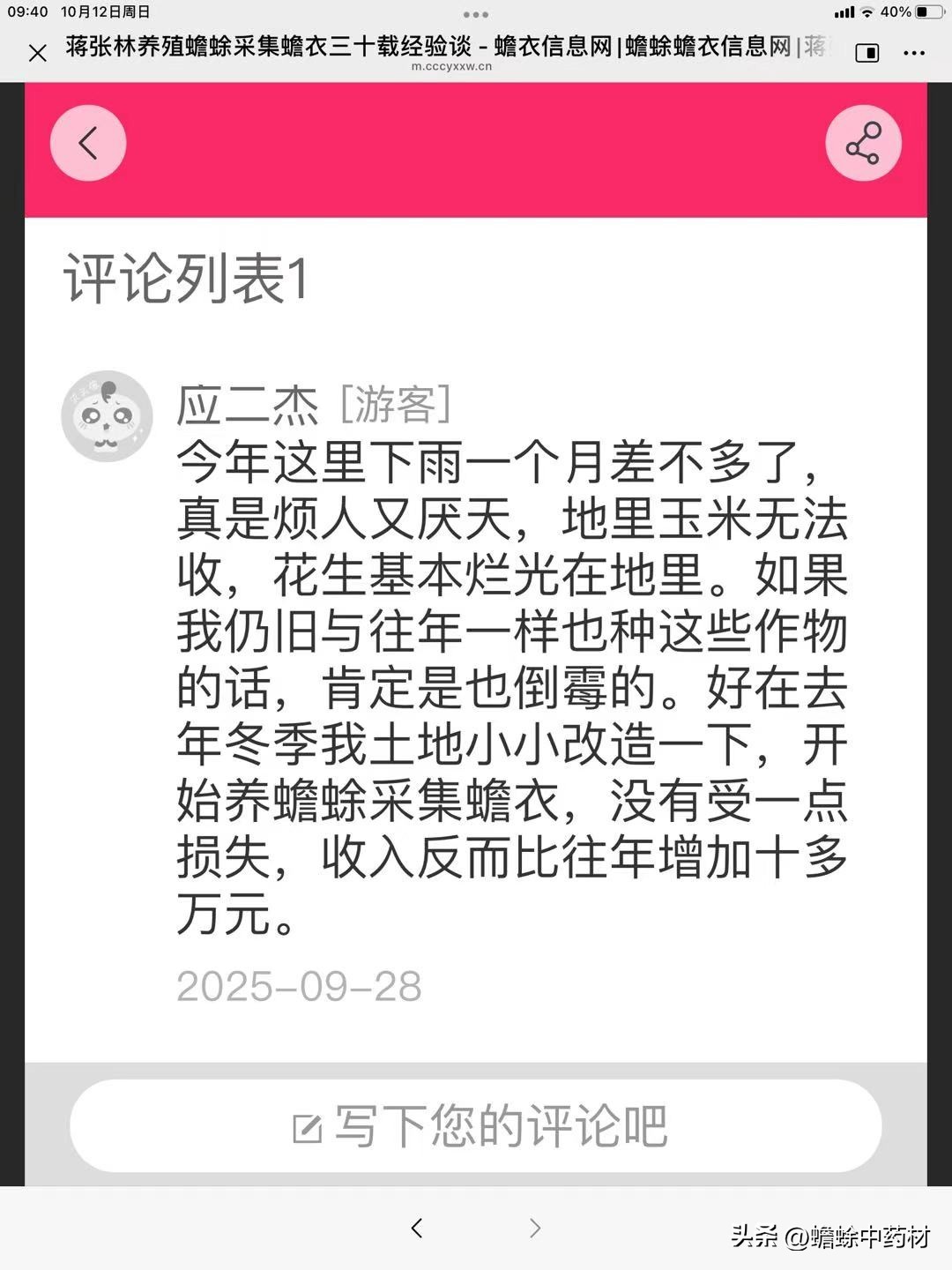Open the browser overflow menu
Viewport: 952px width, 1270px height.
(x=914, y=53)
